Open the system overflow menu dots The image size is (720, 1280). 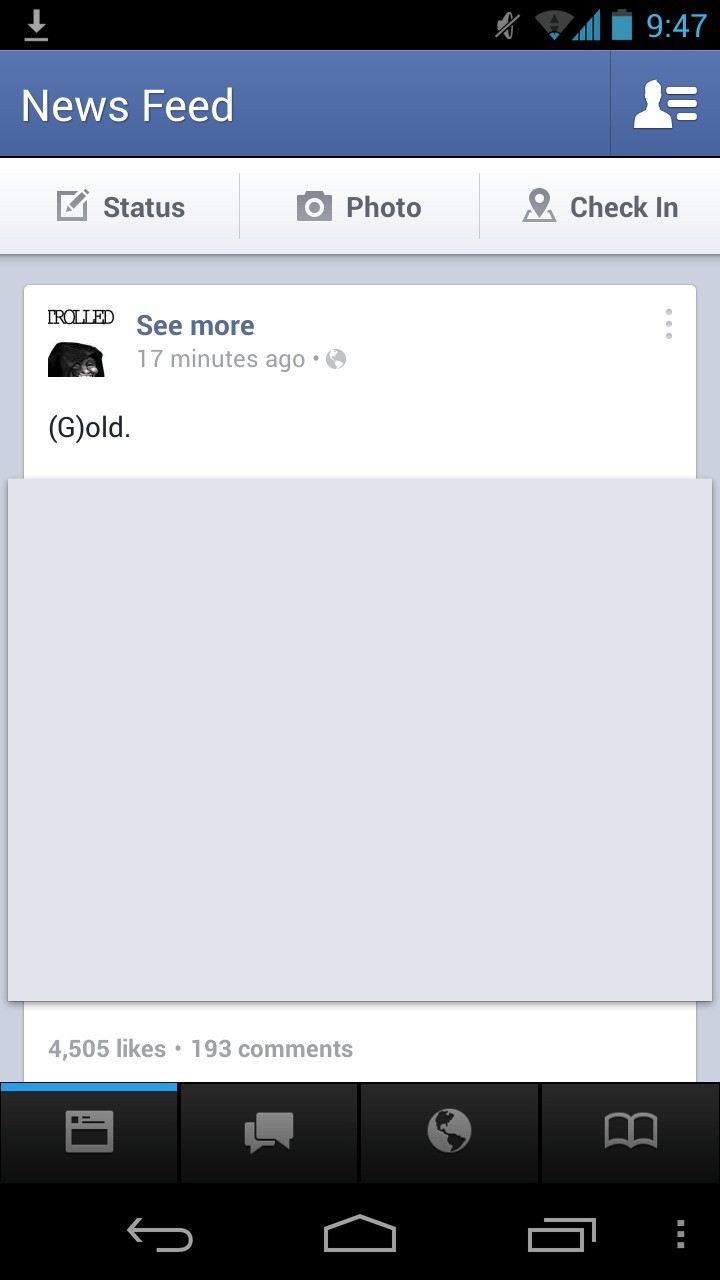pyautogui.click(x=680, y=1235)
